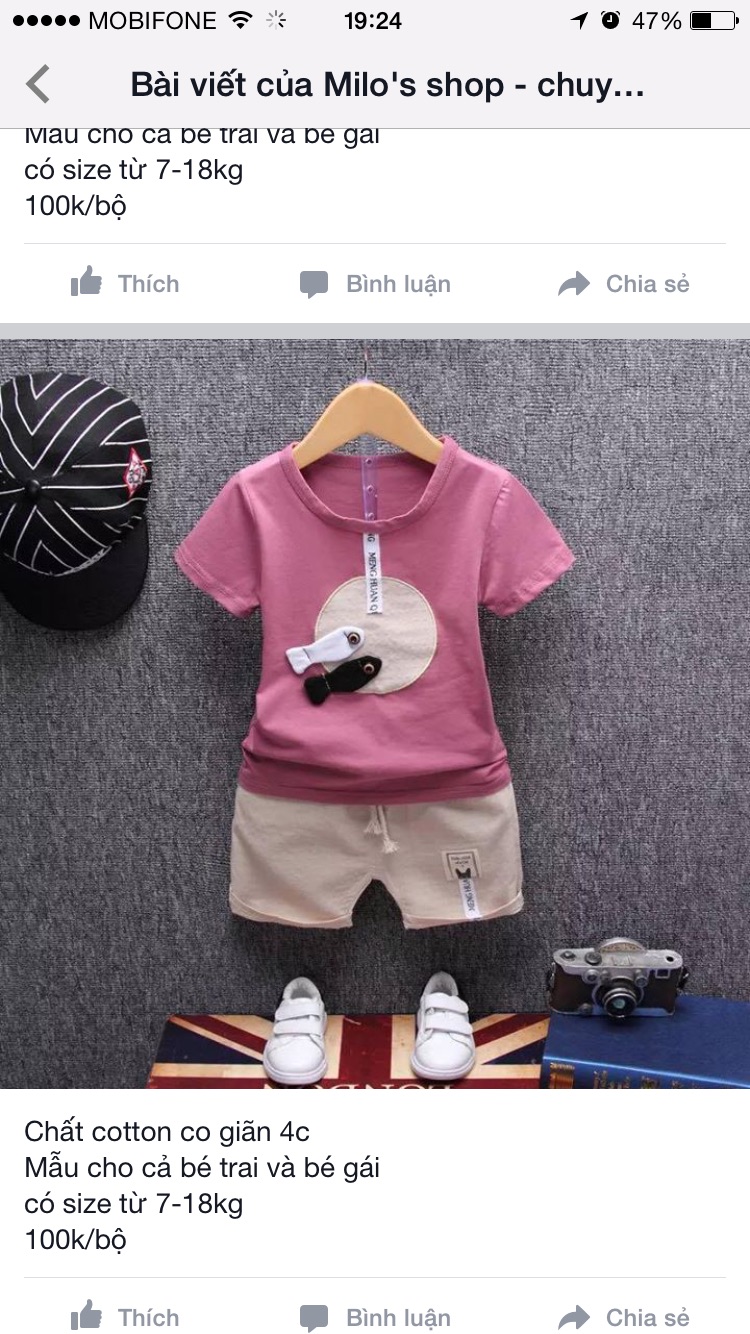The image size is (750, 1334).
Task: Choose Chia sẻ on the post before the pink shirt photo
Action: tap(624, 284)
